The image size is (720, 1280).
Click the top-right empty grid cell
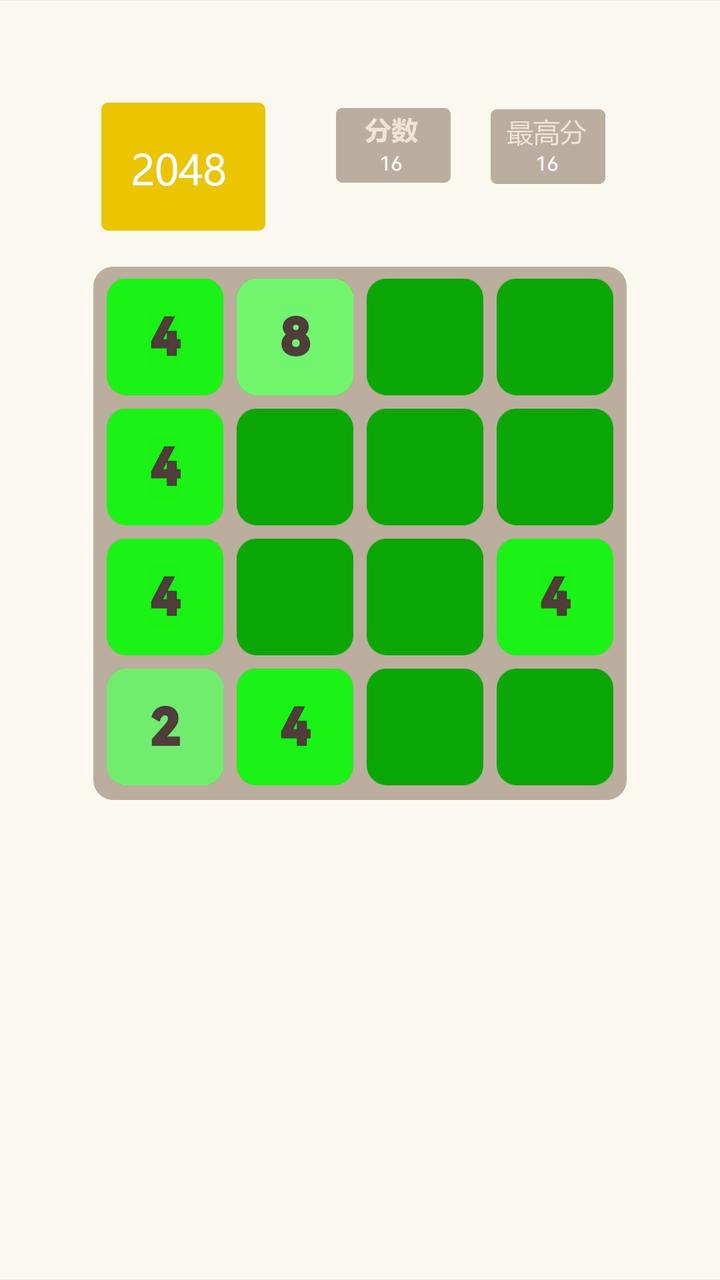point(555,337)
